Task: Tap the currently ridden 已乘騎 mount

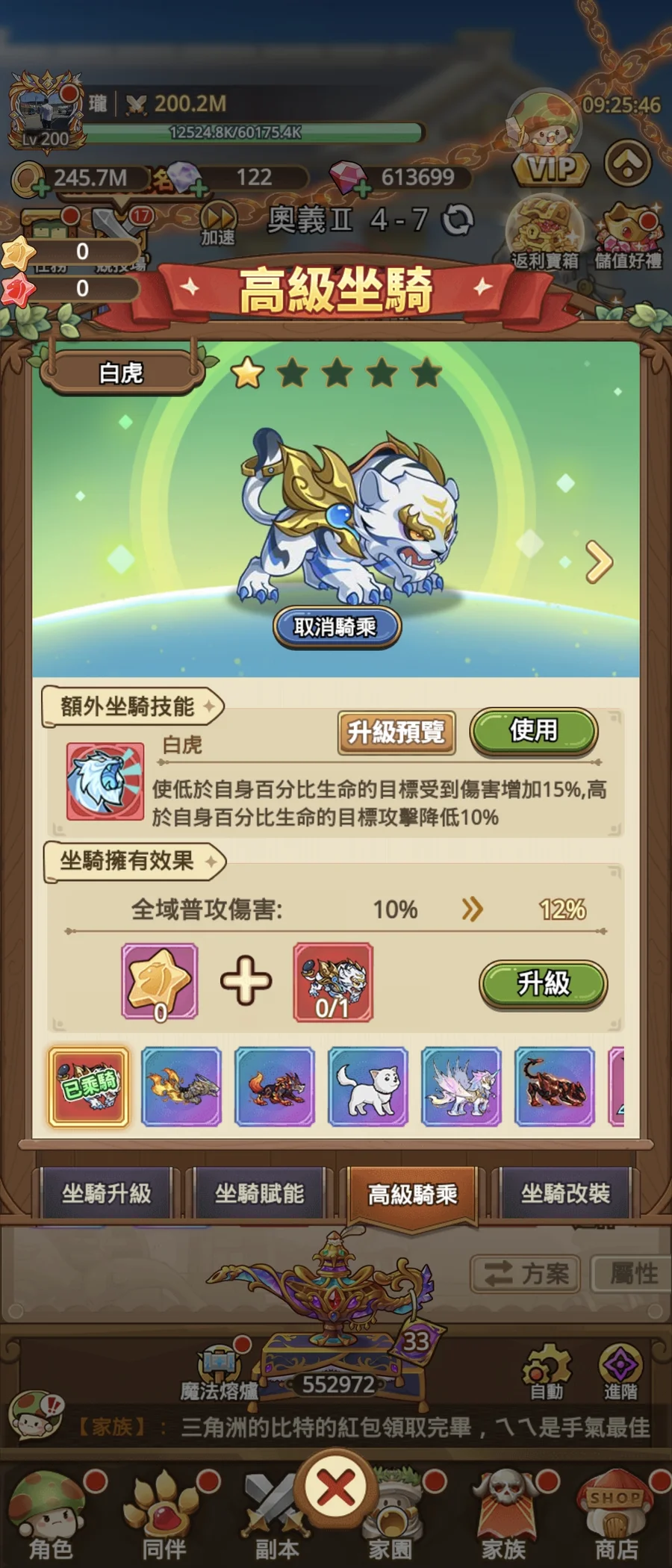Action: point(89,1087)
